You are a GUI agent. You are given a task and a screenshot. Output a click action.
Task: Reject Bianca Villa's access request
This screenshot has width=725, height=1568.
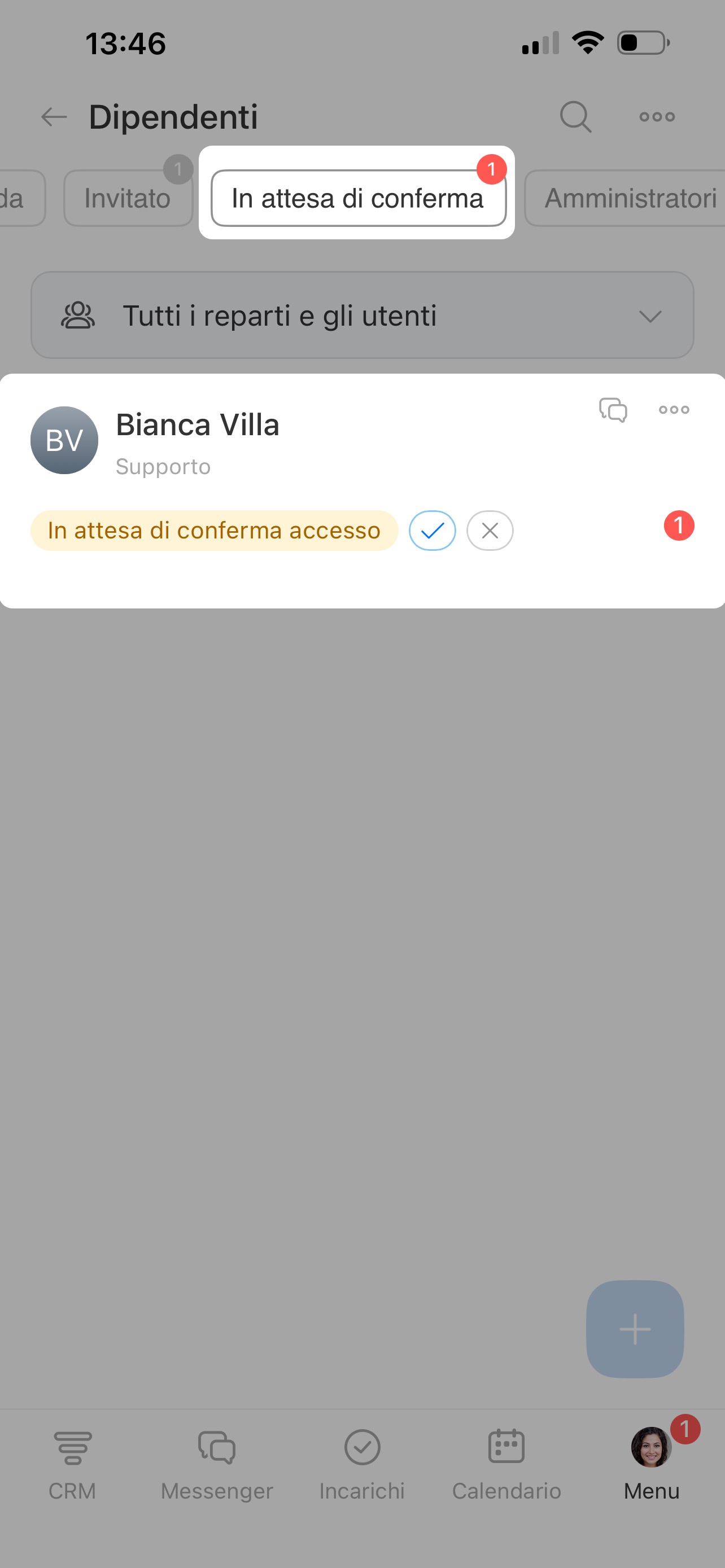(490, 530)
